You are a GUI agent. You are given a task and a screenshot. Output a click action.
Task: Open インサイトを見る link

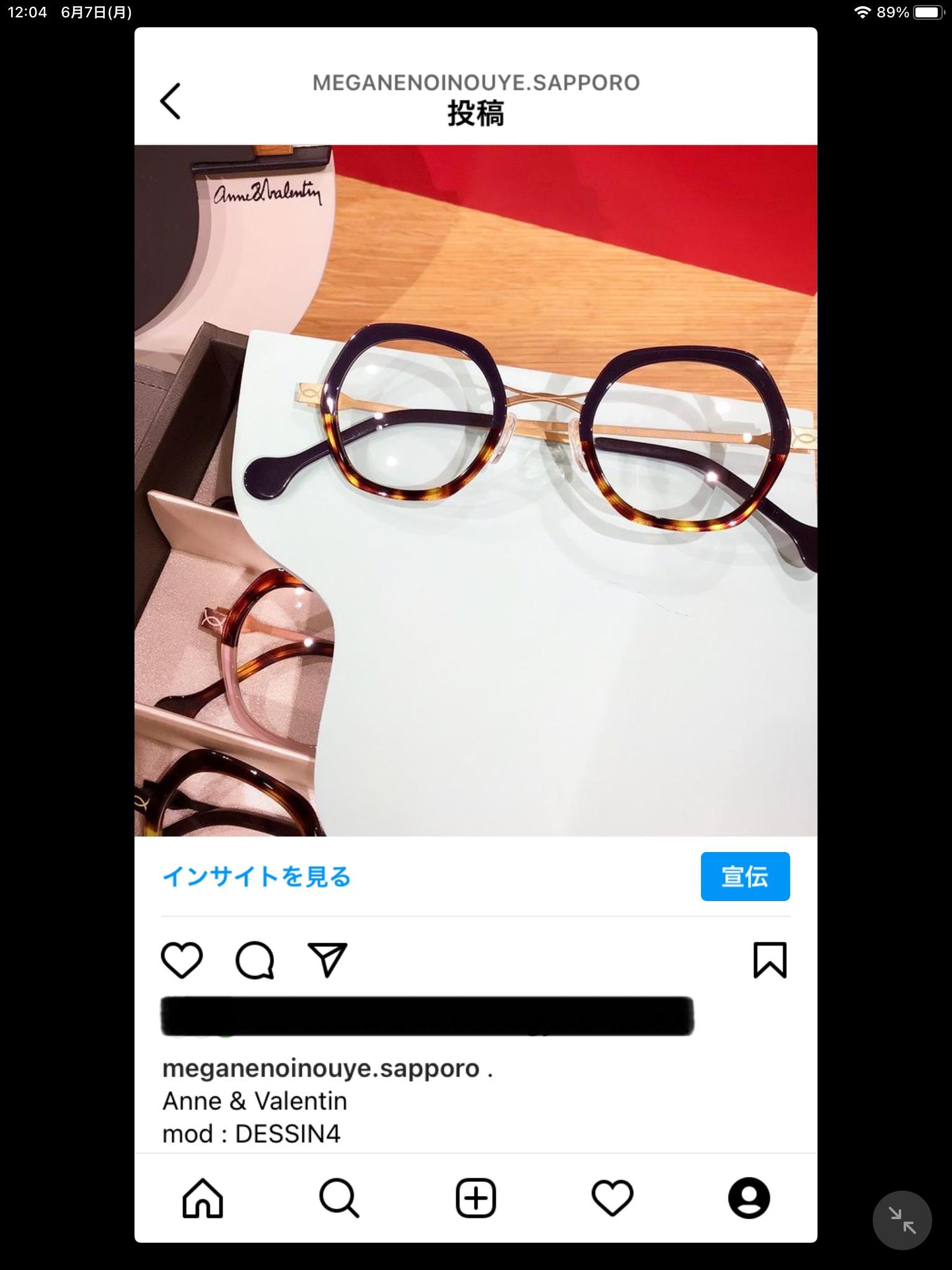pyautogui.click(x=257, y=876)
